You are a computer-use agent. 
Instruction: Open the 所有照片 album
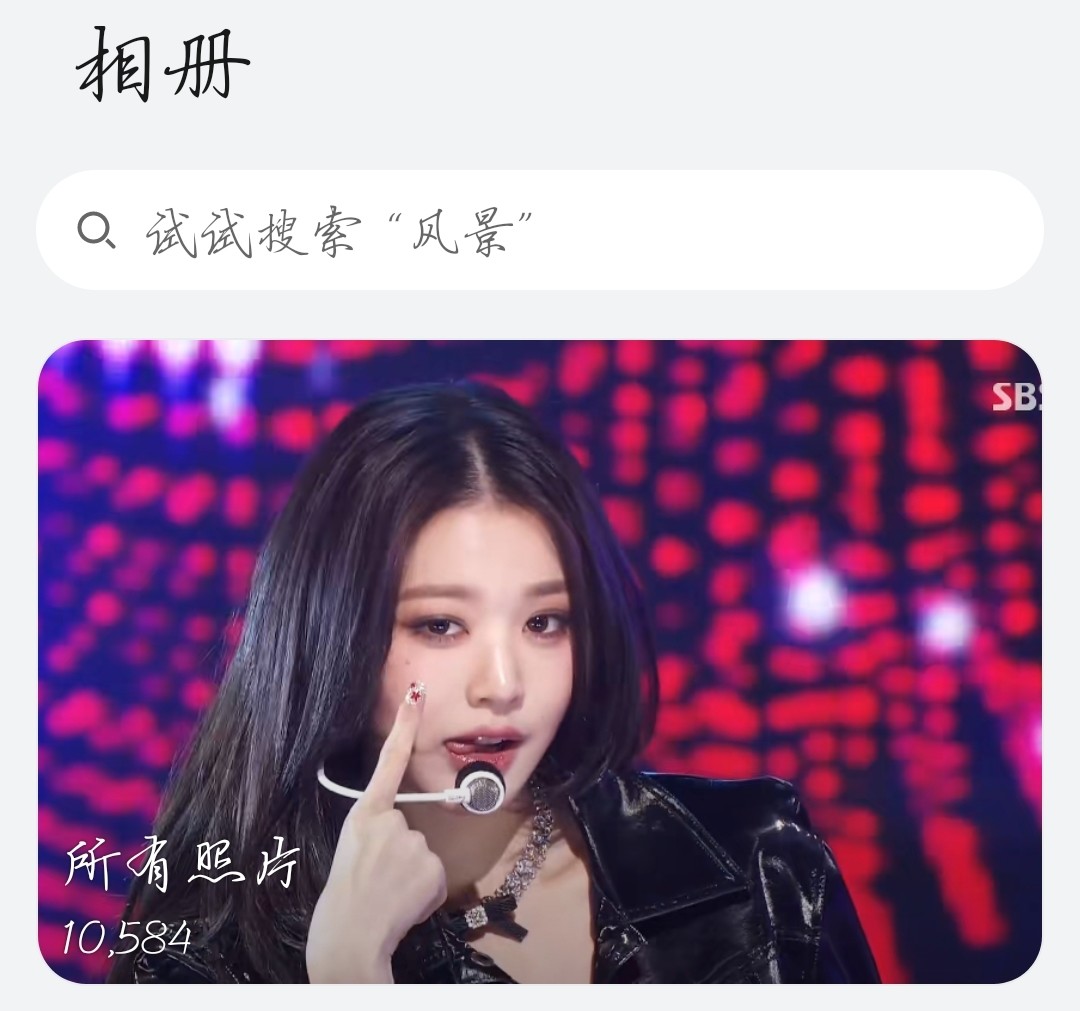pyautogui.click(x=540, y=660)
